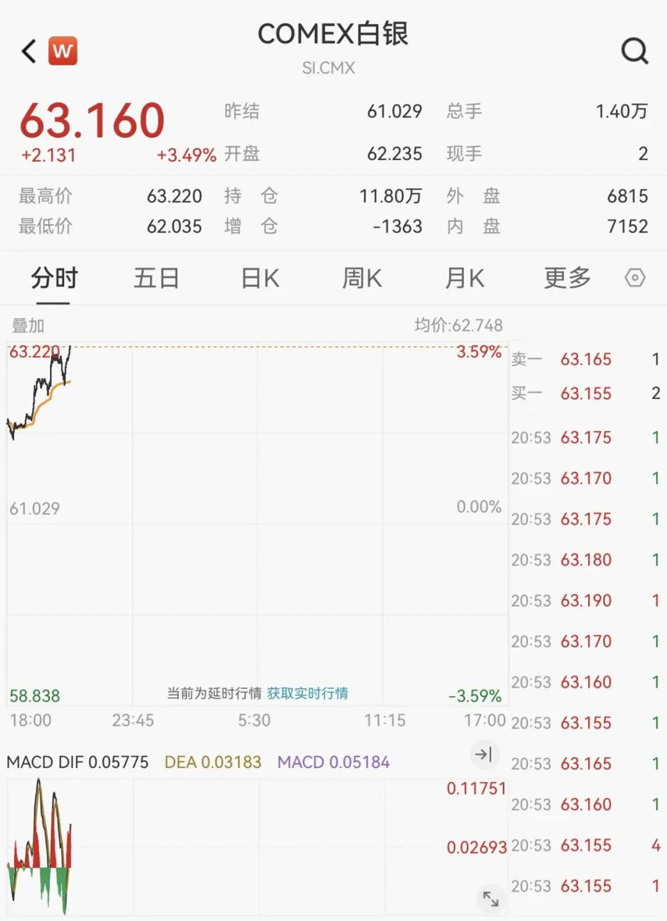Show the 月K chart tab

point(464,278)
